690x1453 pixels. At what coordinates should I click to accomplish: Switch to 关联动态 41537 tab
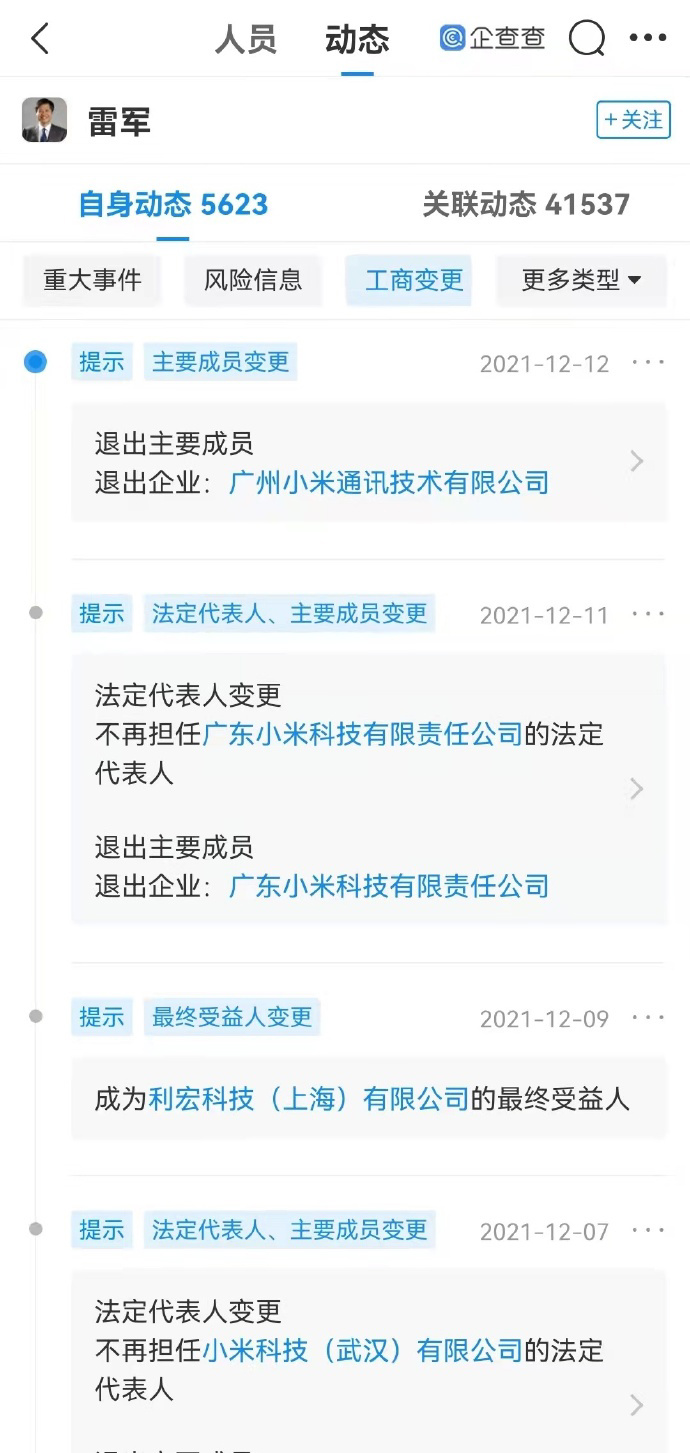pyautogui.click(x=526, y=205)
